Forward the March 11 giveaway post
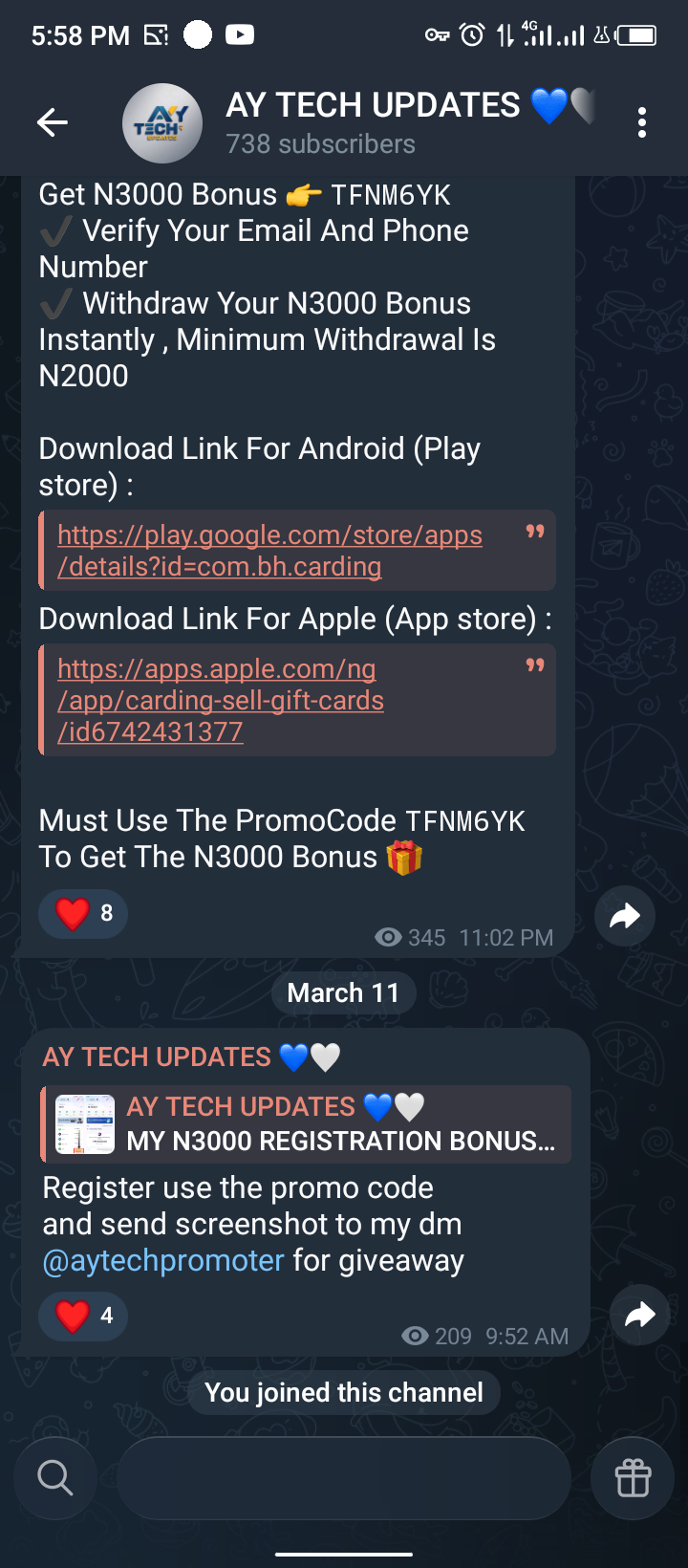688x1568 pixels. coord(639,1315)
